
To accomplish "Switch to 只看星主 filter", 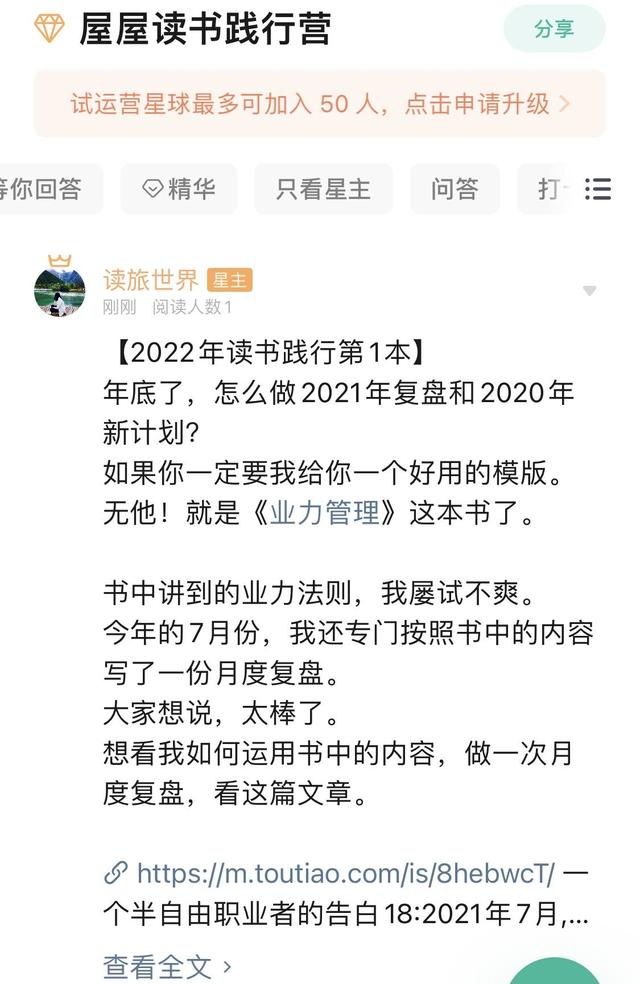I will click(323, 189).
